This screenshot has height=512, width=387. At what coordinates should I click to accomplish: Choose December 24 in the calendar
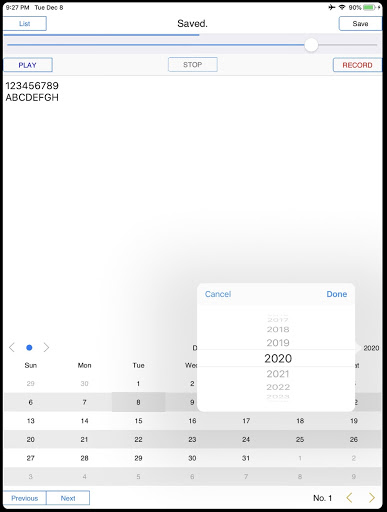point(246,439)
